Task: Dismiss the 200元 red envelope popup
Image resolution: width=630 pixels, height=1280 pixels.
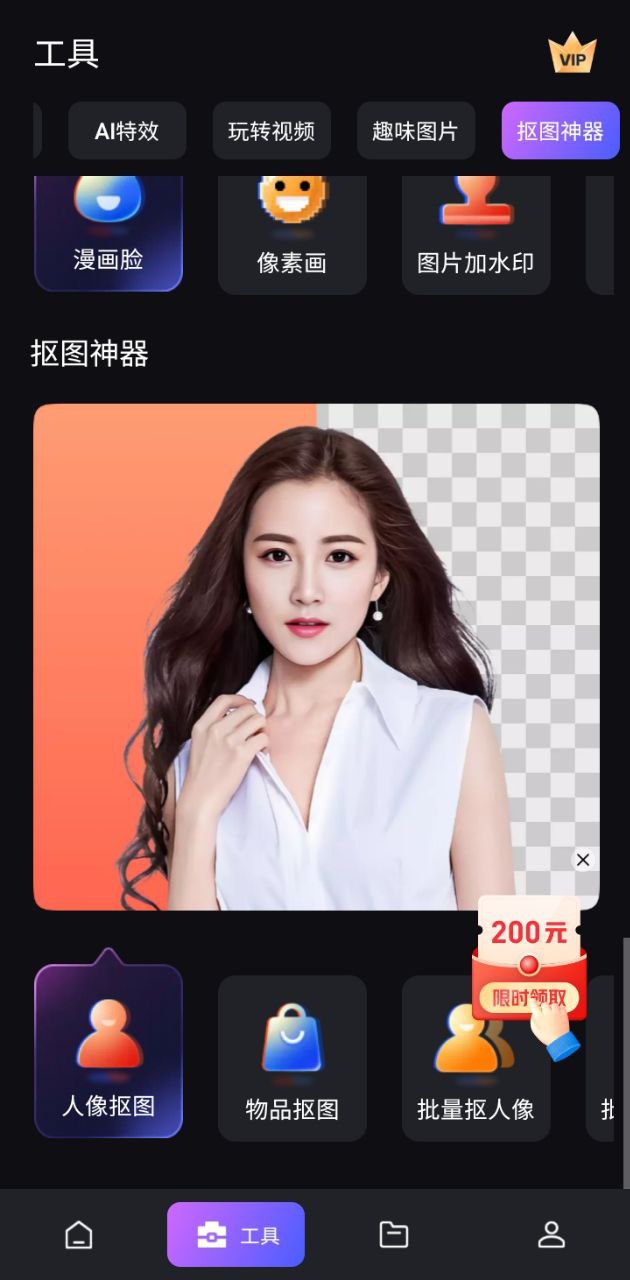Action: tap(583, 860)
